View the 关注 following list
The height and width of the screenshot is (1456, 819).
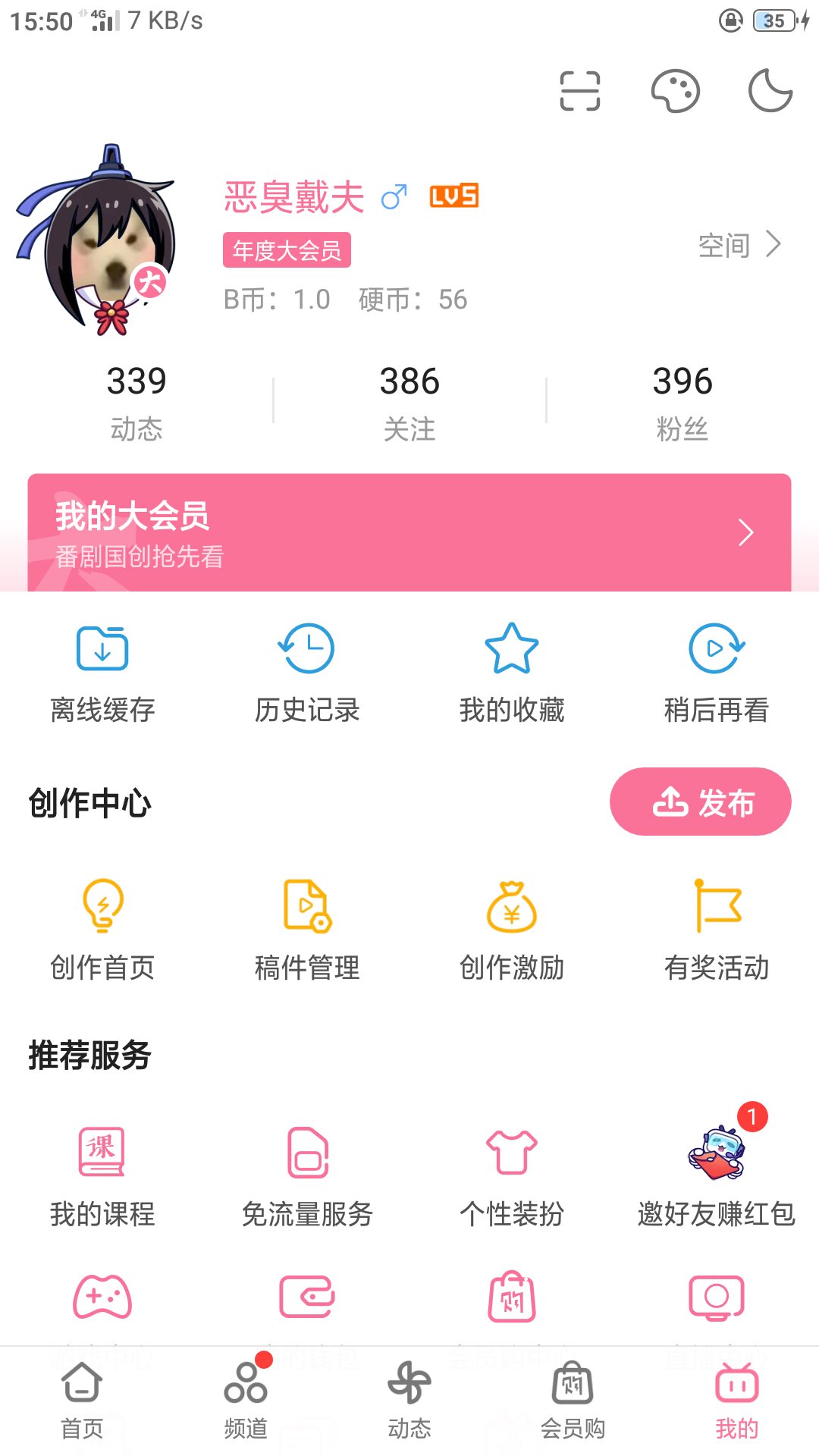tap(409, 403)
